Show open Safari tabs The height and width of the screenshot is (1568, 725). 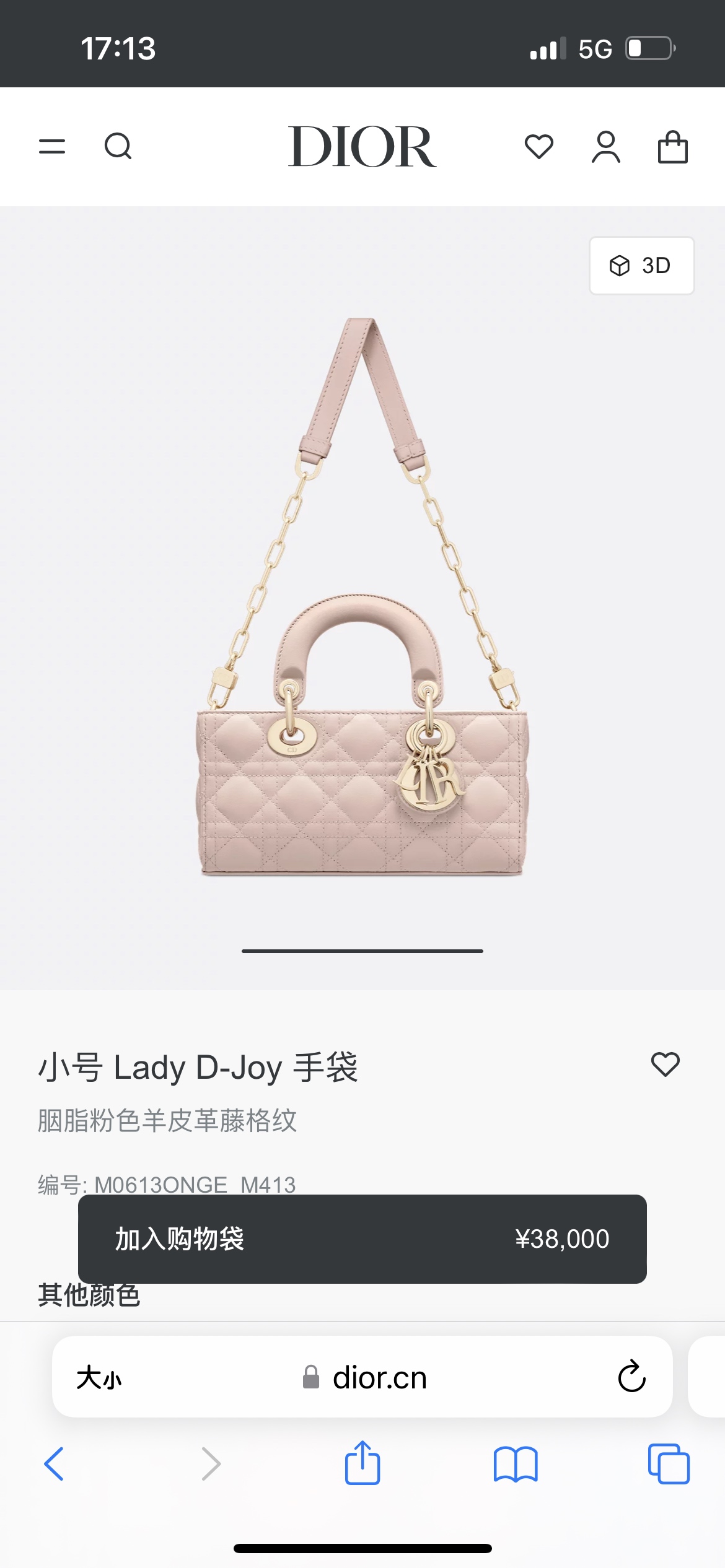click(x=669, y=1464)
